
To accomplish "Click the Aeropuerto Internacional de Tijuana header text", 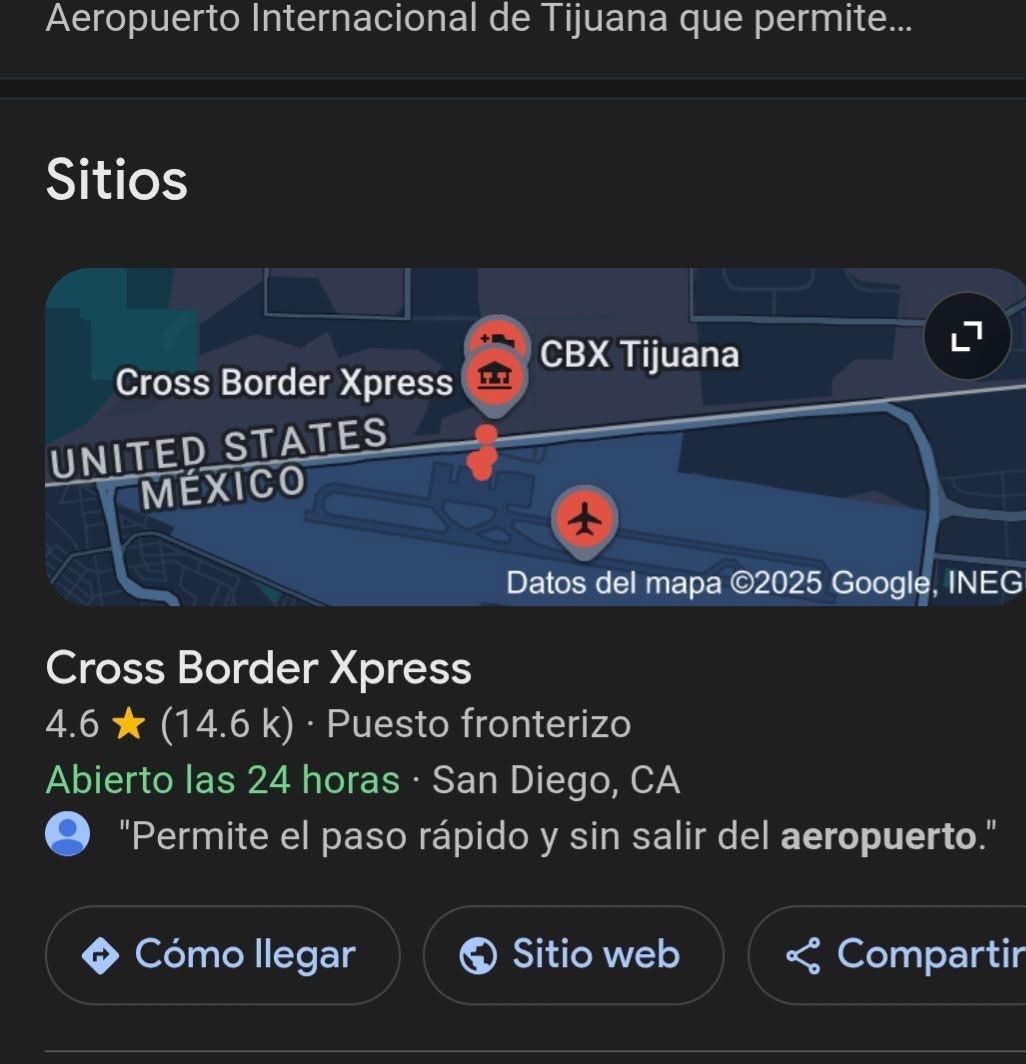I will [x=481, y=18].
